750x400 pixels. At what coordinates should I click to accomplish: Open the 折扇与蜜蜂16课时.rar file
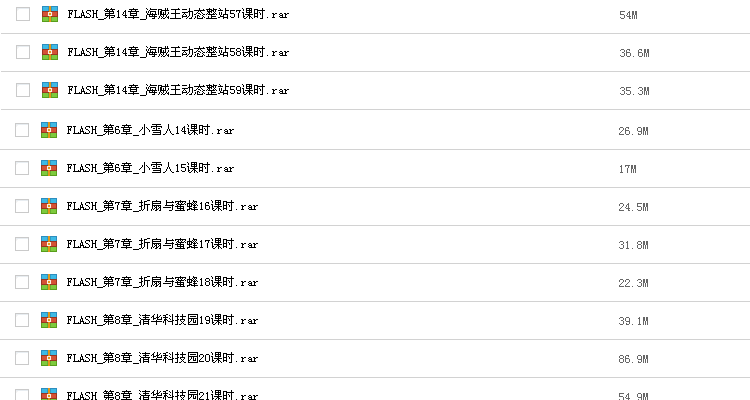pyautogui.click(x=162, y=206)
